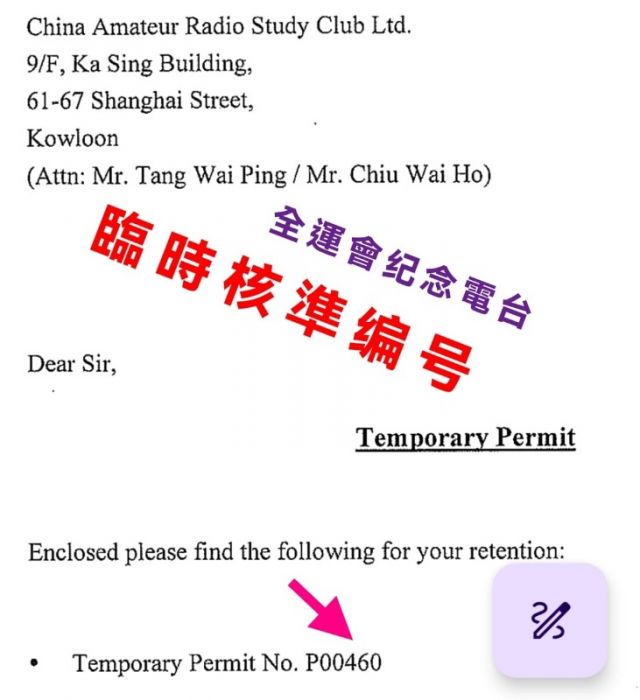The height and width of the screenshot is (700, 640).
Task: Tap the pen annotate floating button
Action: click(x=550, y=620)
